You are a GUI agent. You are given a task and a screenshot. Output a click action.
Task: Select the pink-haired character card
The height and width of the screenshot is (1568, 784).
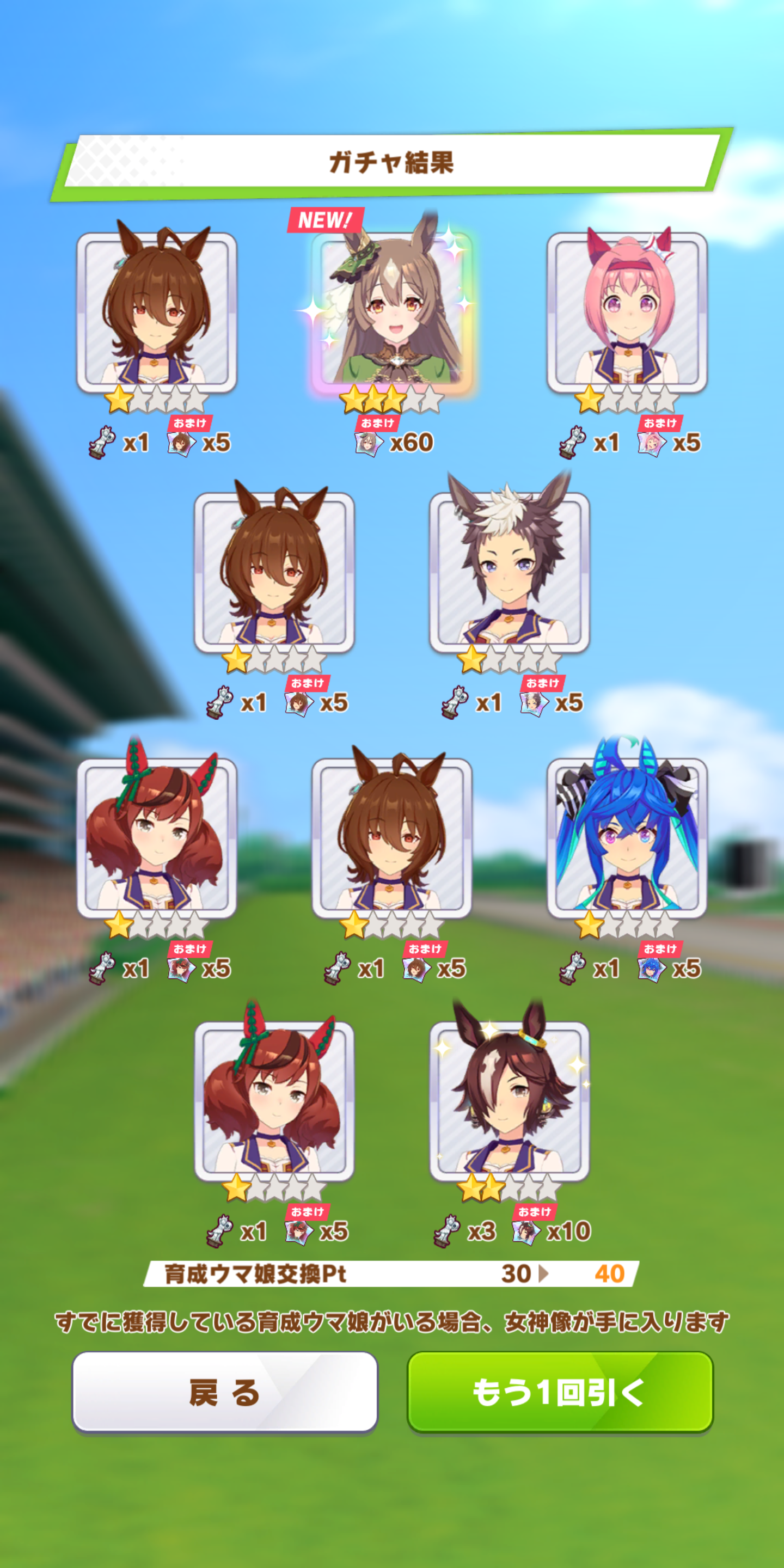627,311
